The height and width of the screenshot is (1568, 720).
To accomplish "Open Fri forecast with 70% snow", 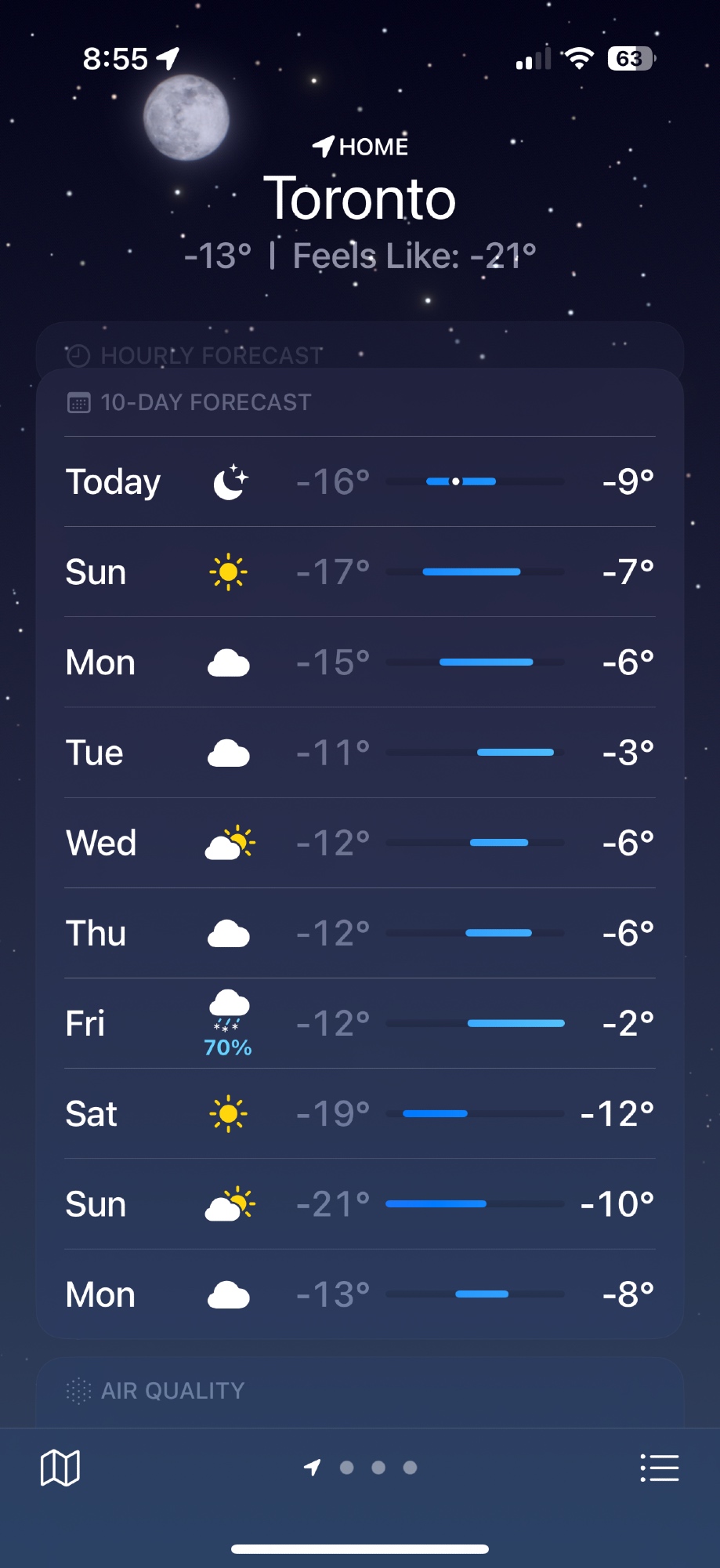I will pos(360,1023).
